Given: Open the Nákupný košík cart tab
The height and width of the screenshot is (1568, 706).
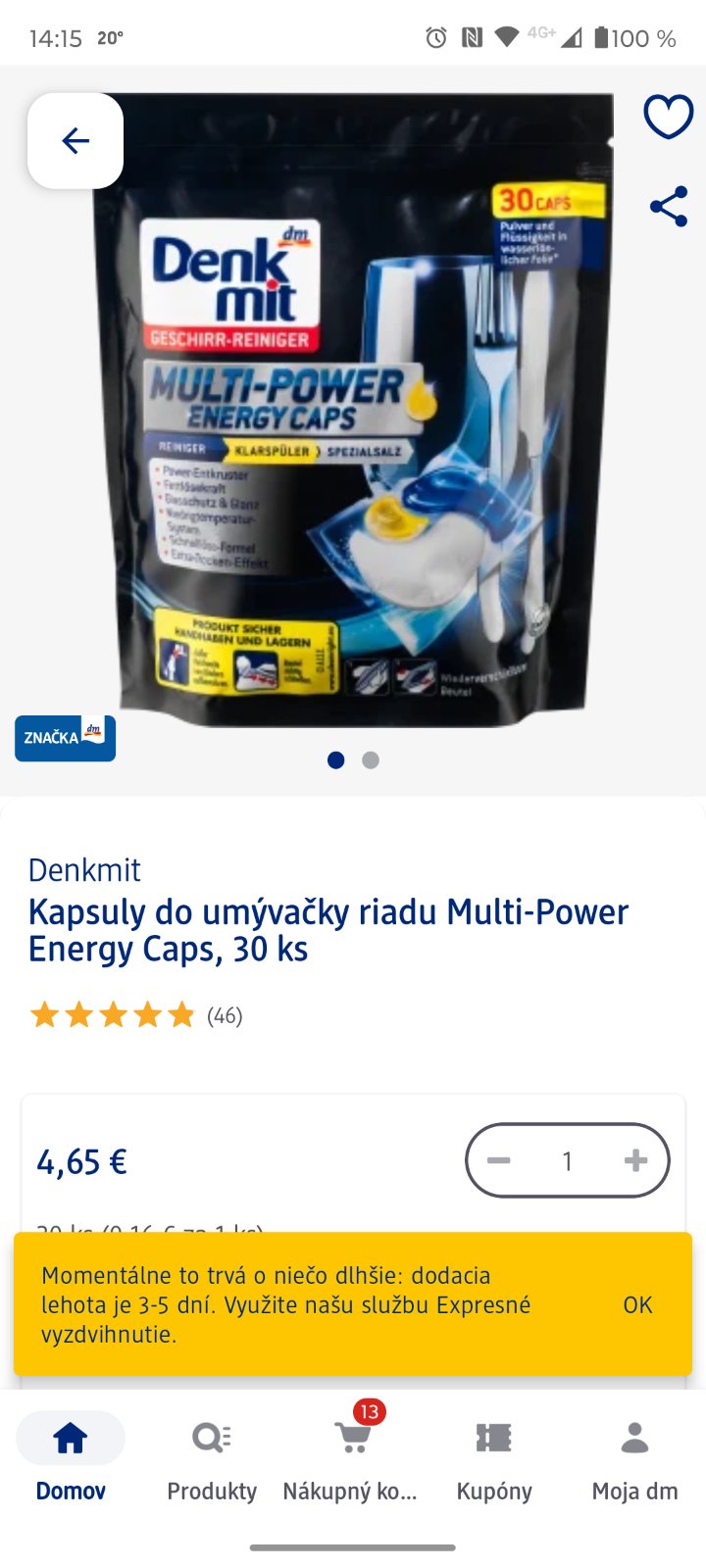Looking at the screenshot, I should click(x=351, y=1455).
